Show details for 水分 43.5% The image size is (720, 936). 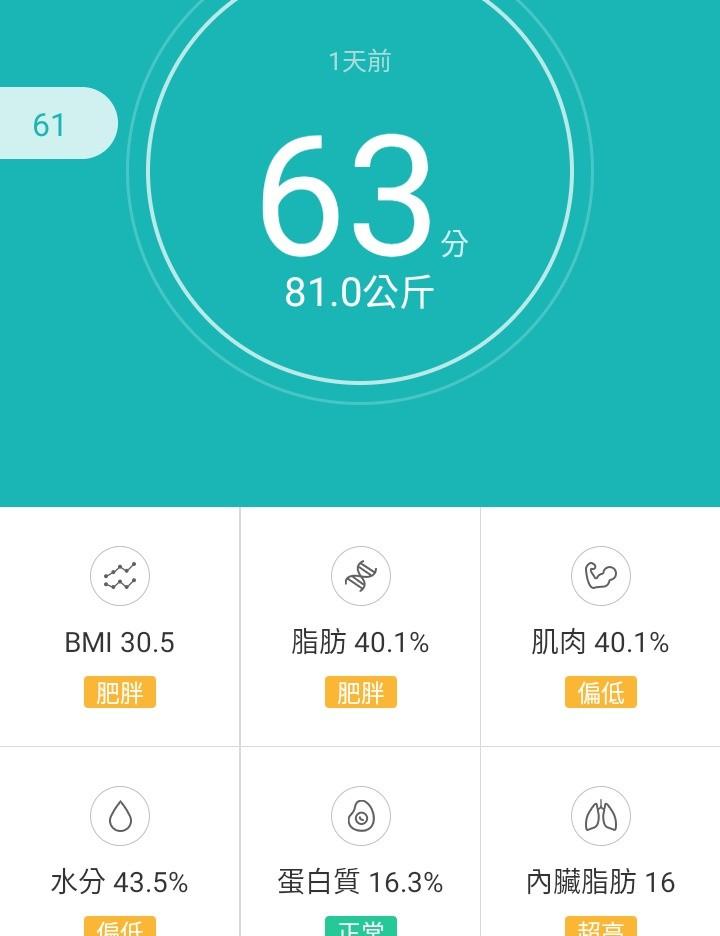point(120,850)
